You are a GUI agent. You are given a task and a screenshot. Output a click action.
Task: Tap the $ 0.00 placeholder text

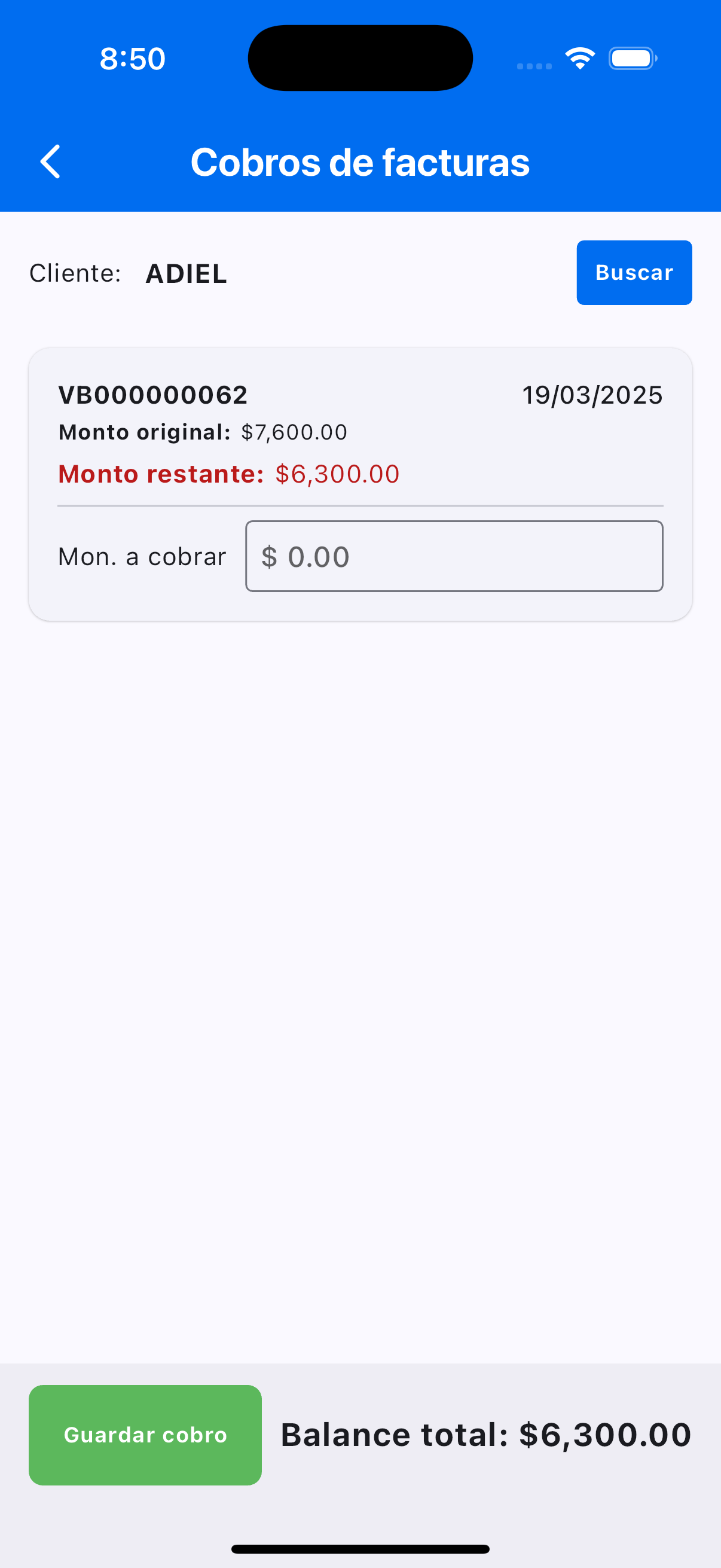pos(305,556)
